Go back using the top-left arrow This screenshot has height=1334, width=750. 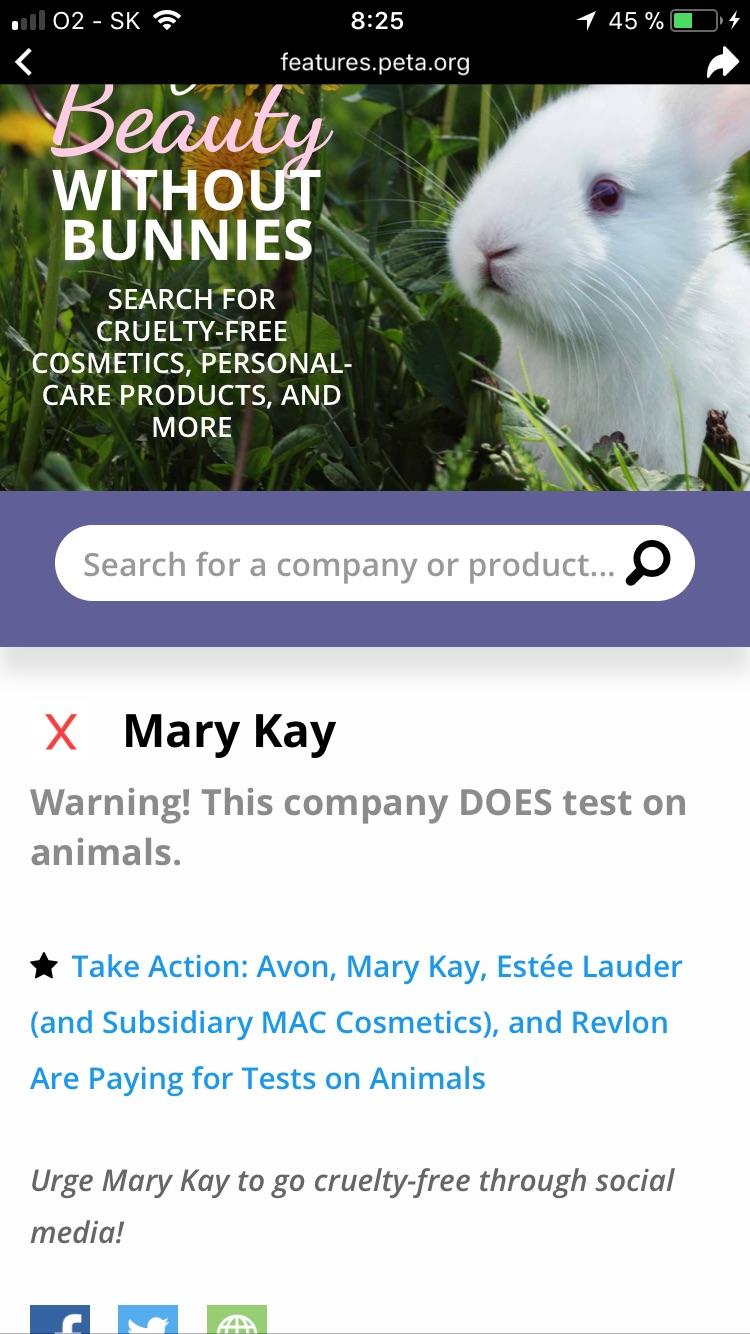click(24, 63)
